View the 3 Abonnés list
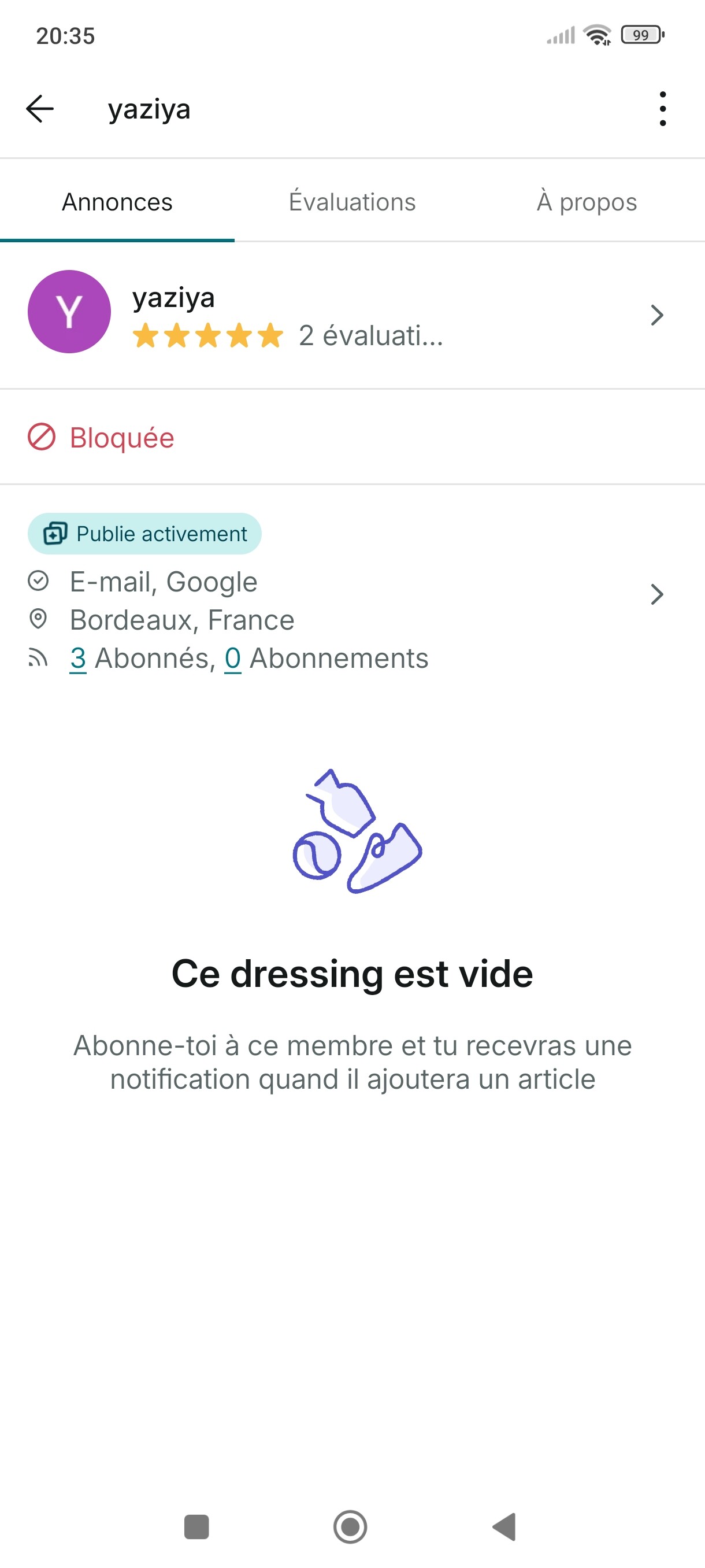Viewport: 705px width, 1568px height. (79, 659)
